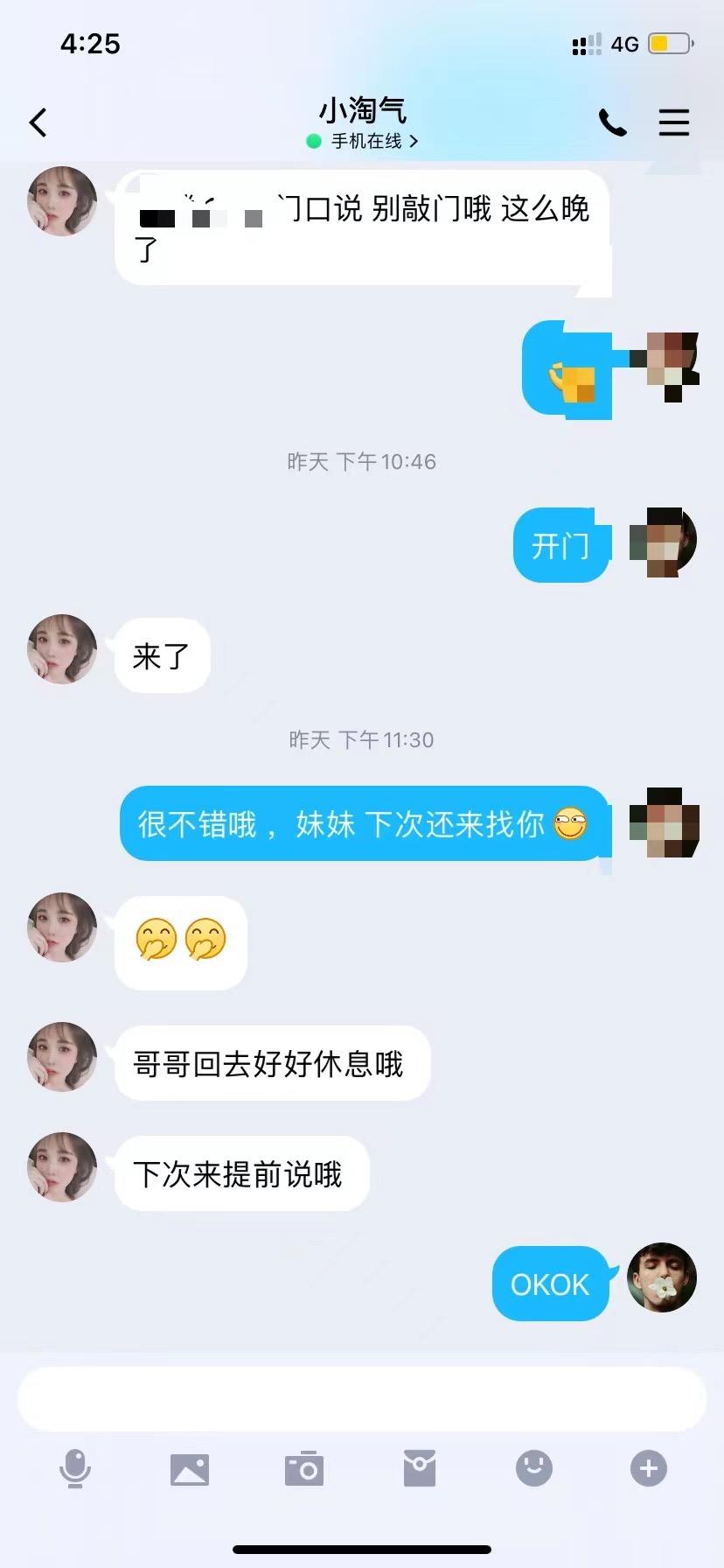This screenshot has width=724, height=1568.
Task: Open more options with the plus icon
Action: [648, 1467]
